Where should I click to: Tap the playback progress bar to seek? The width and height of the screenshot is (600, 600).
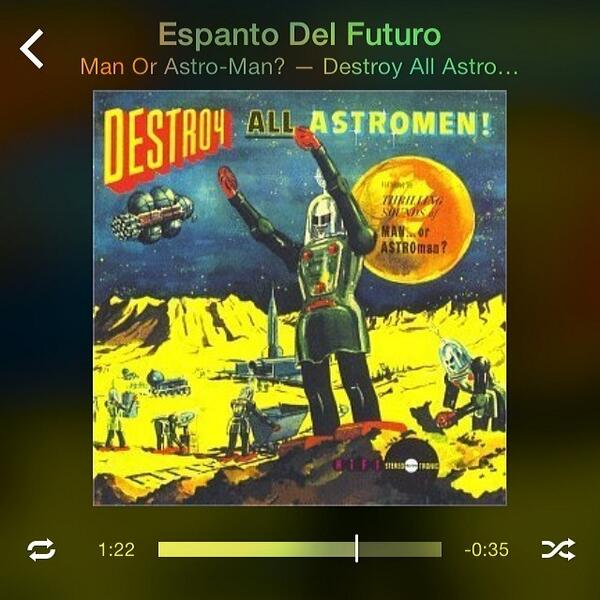pos(299,549)
